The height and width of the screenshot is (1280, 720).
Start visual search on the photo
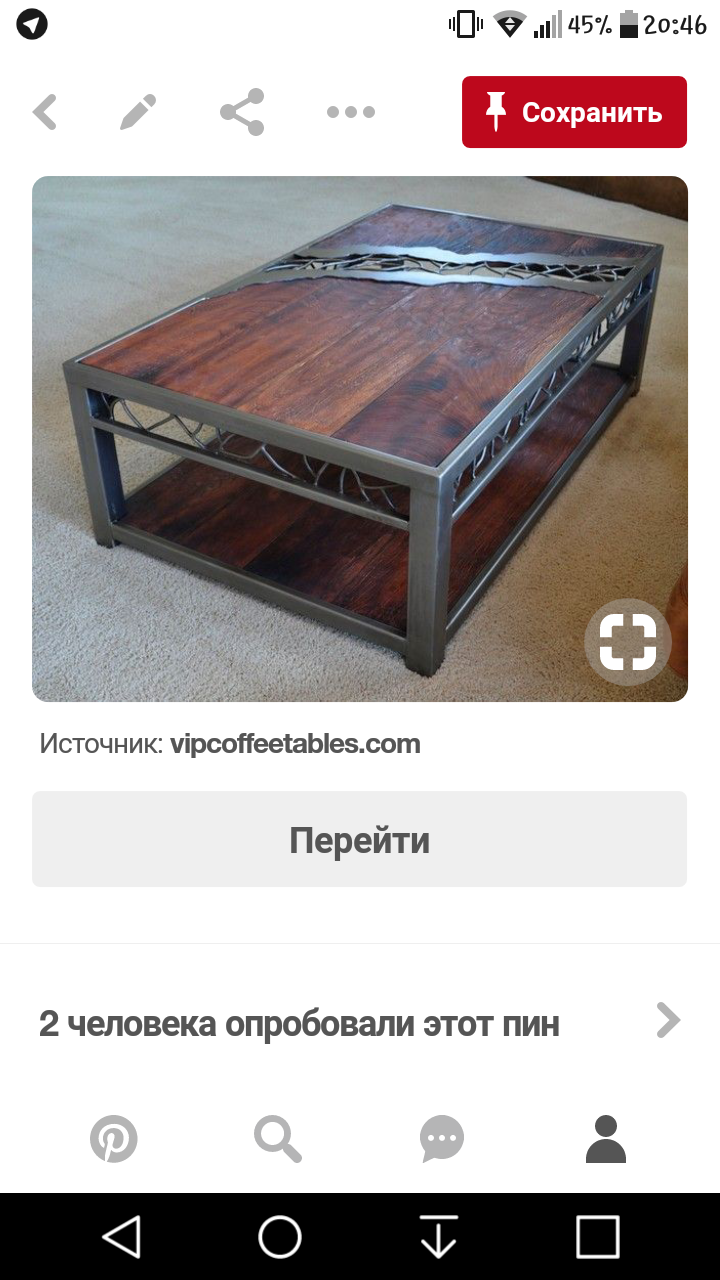[627, 641]
